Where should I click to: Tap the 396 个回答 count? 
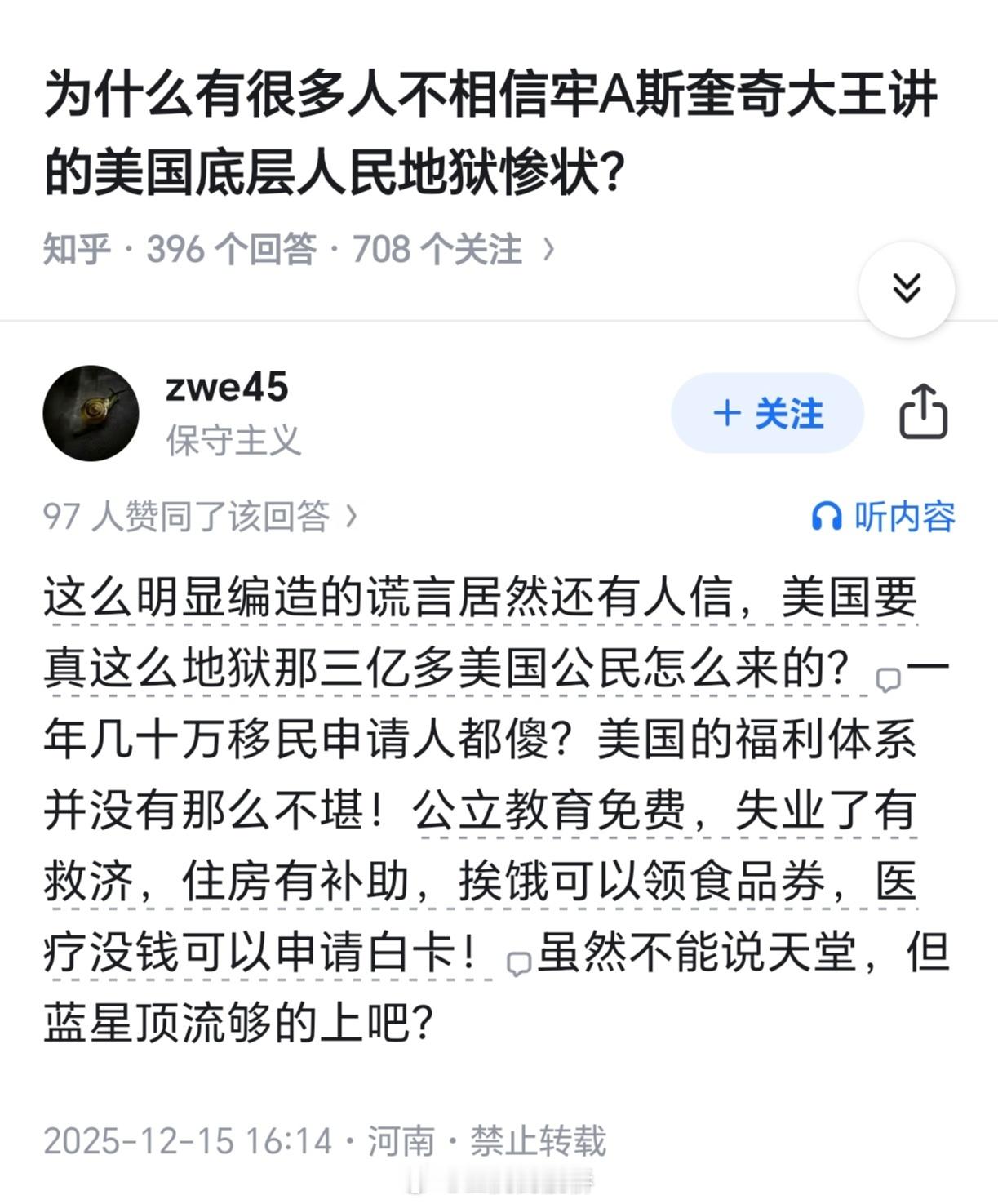228,250
